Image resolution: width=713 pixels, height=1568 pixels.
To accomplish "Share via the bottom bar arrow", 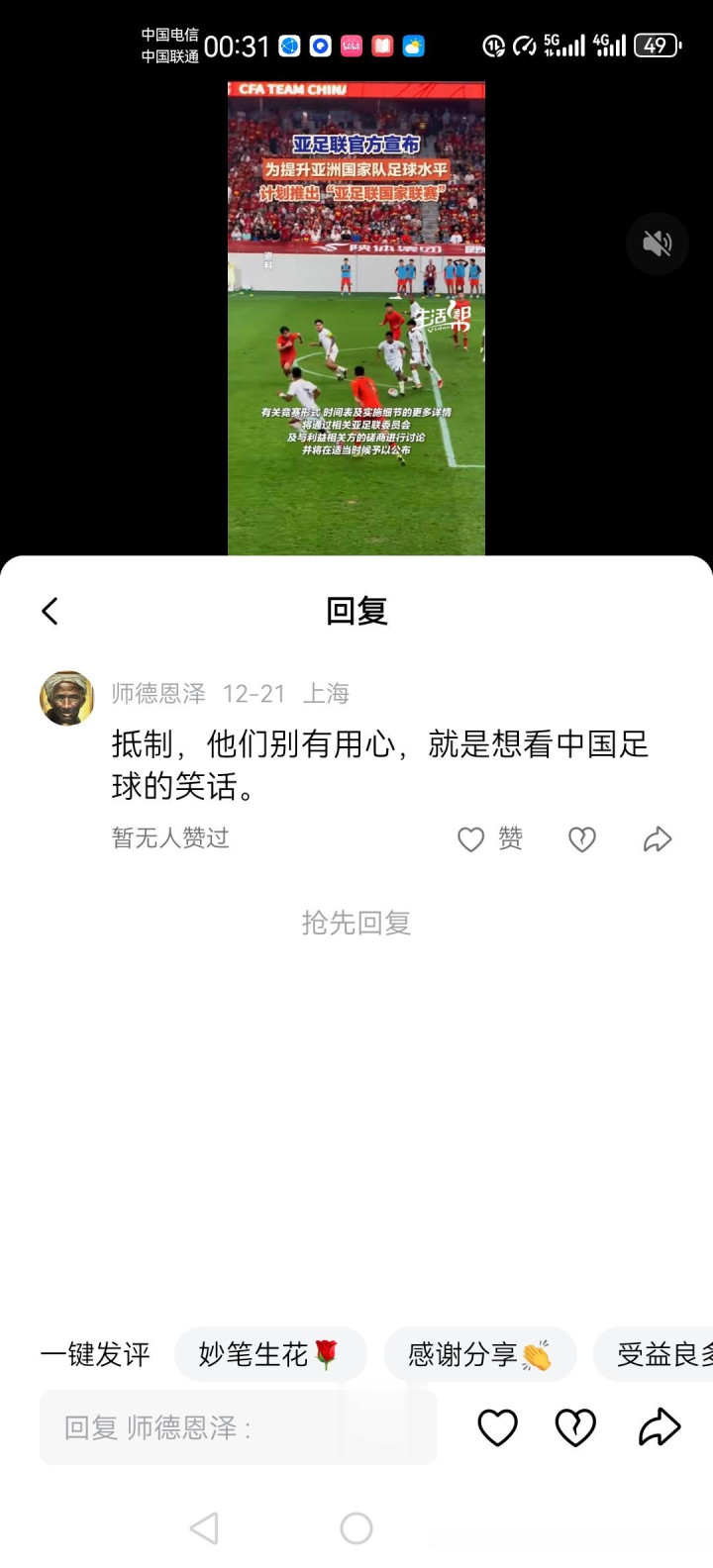I will pos(659,1427).
